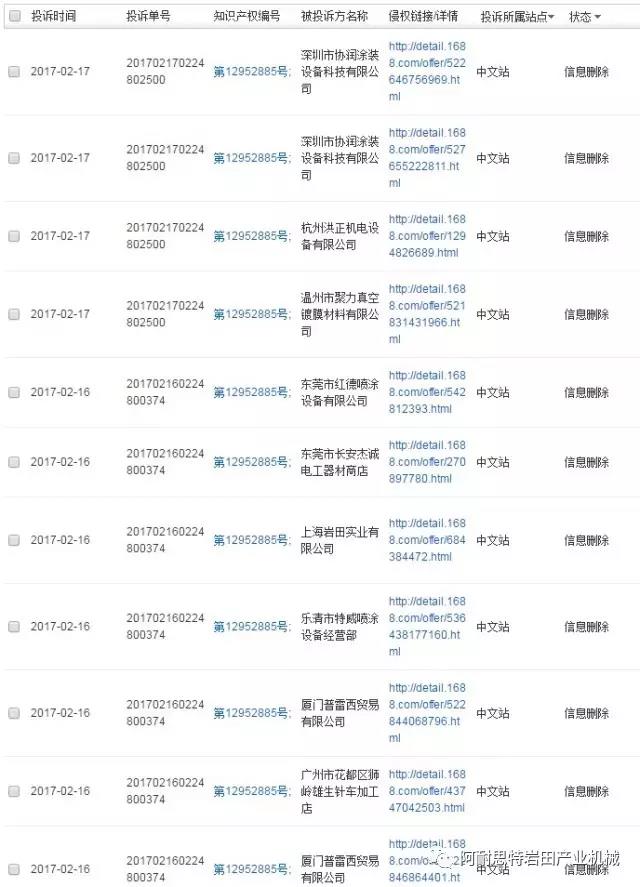Open 第12952885号 in the 东莞市长安杰诚电工器材商店 row

251,462
